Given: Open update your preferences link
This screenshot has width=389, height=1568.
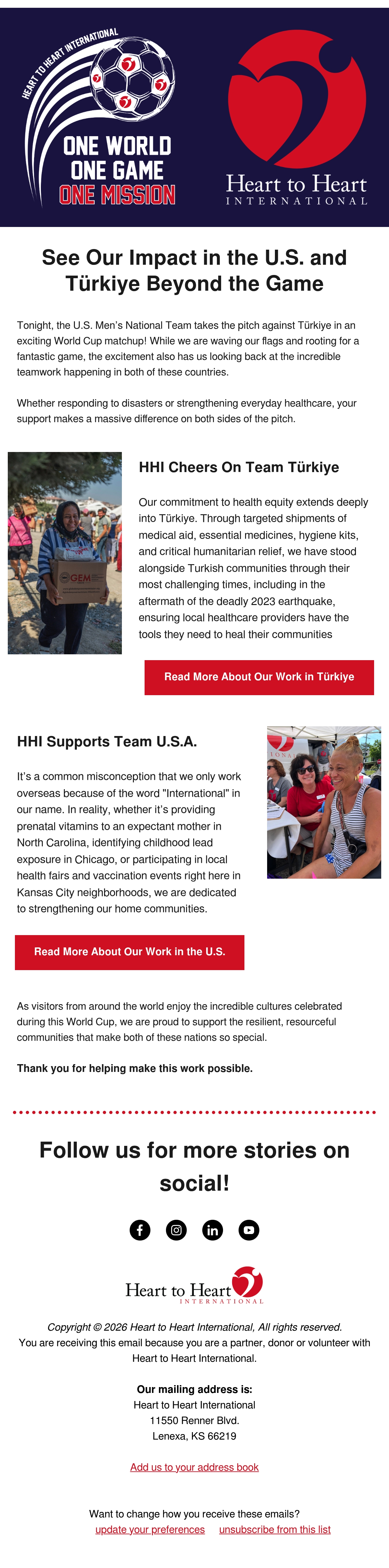Looking at the screenshot, I should 150,1529.
